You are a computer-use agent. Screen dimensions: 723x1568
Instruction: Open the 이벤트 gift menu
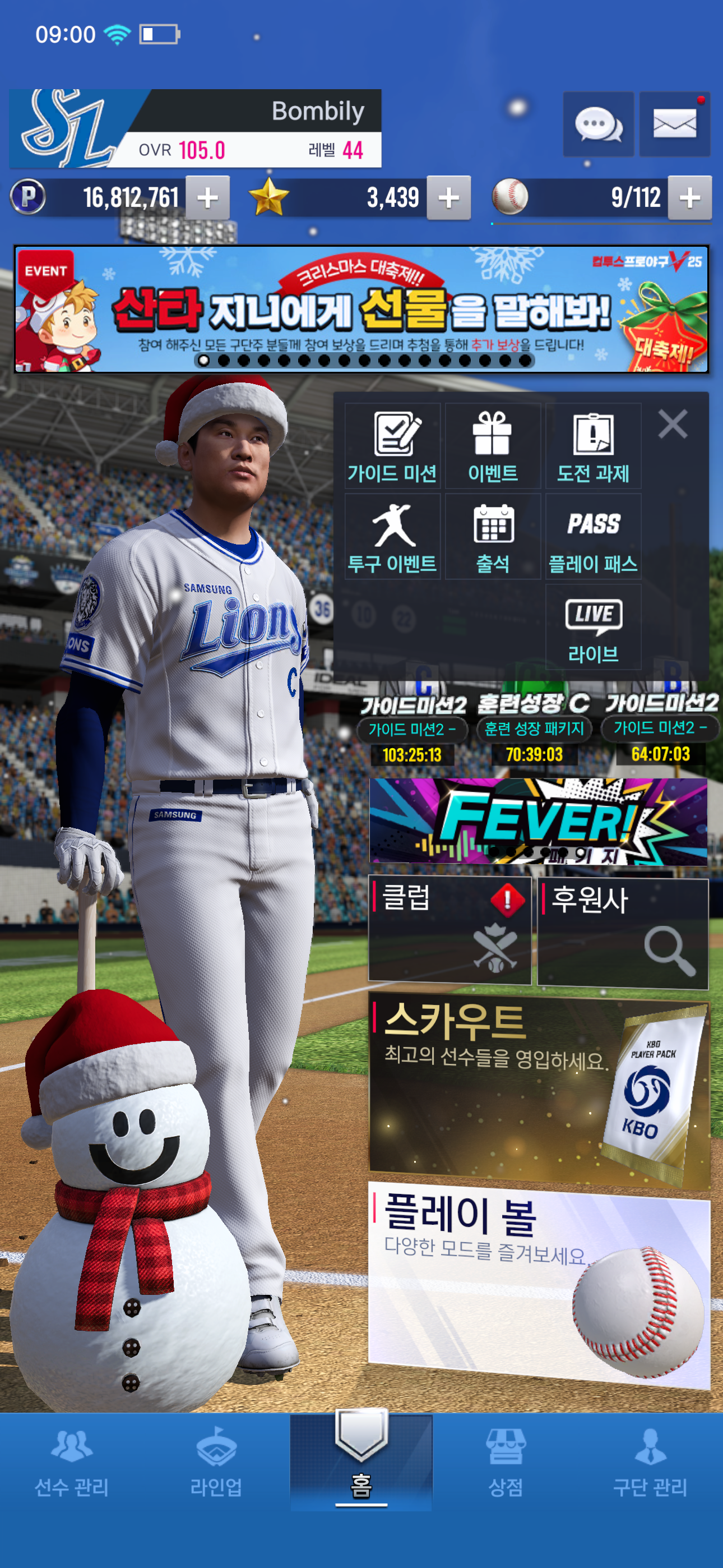point(492,446)
